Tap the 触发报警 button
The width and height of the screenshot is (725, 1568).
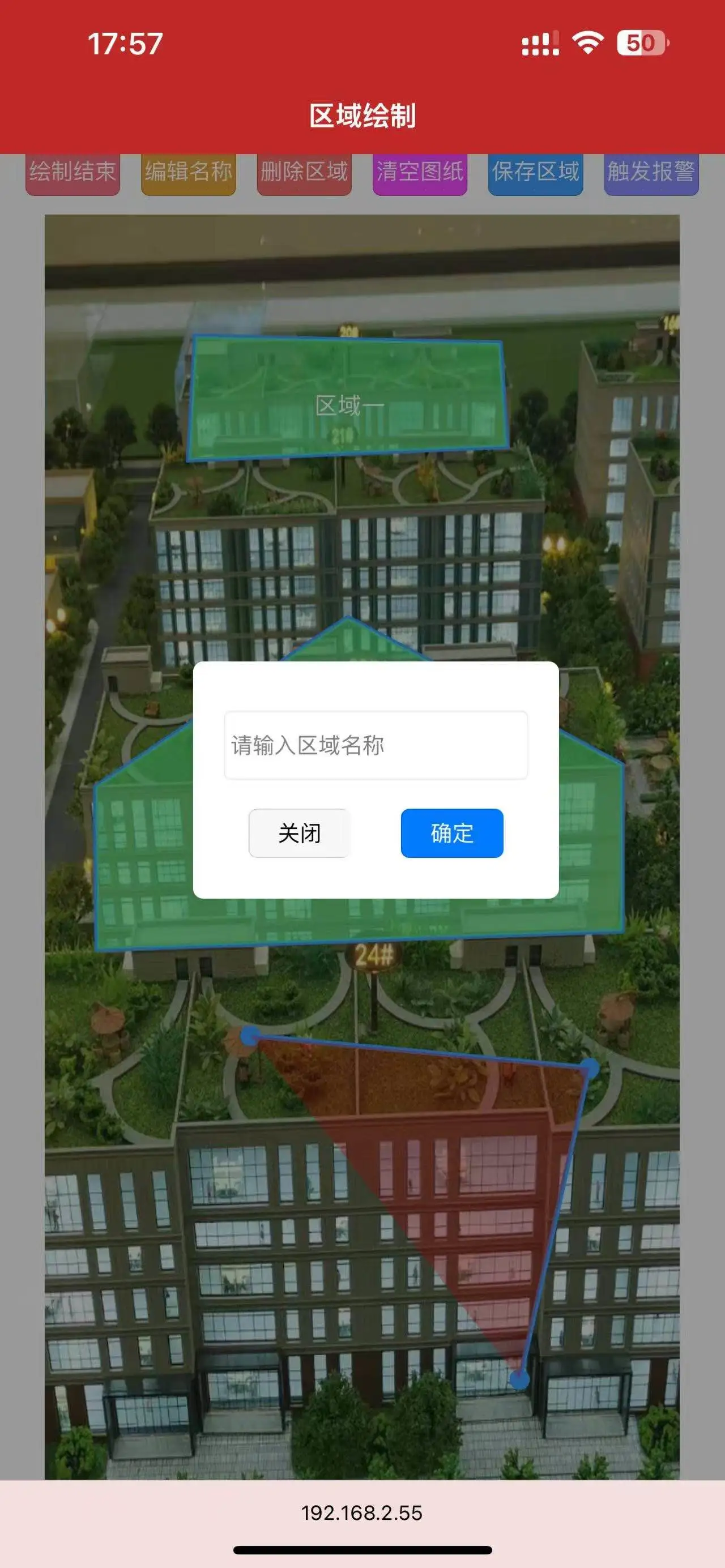pyautogui.click(x=651, y=173)
